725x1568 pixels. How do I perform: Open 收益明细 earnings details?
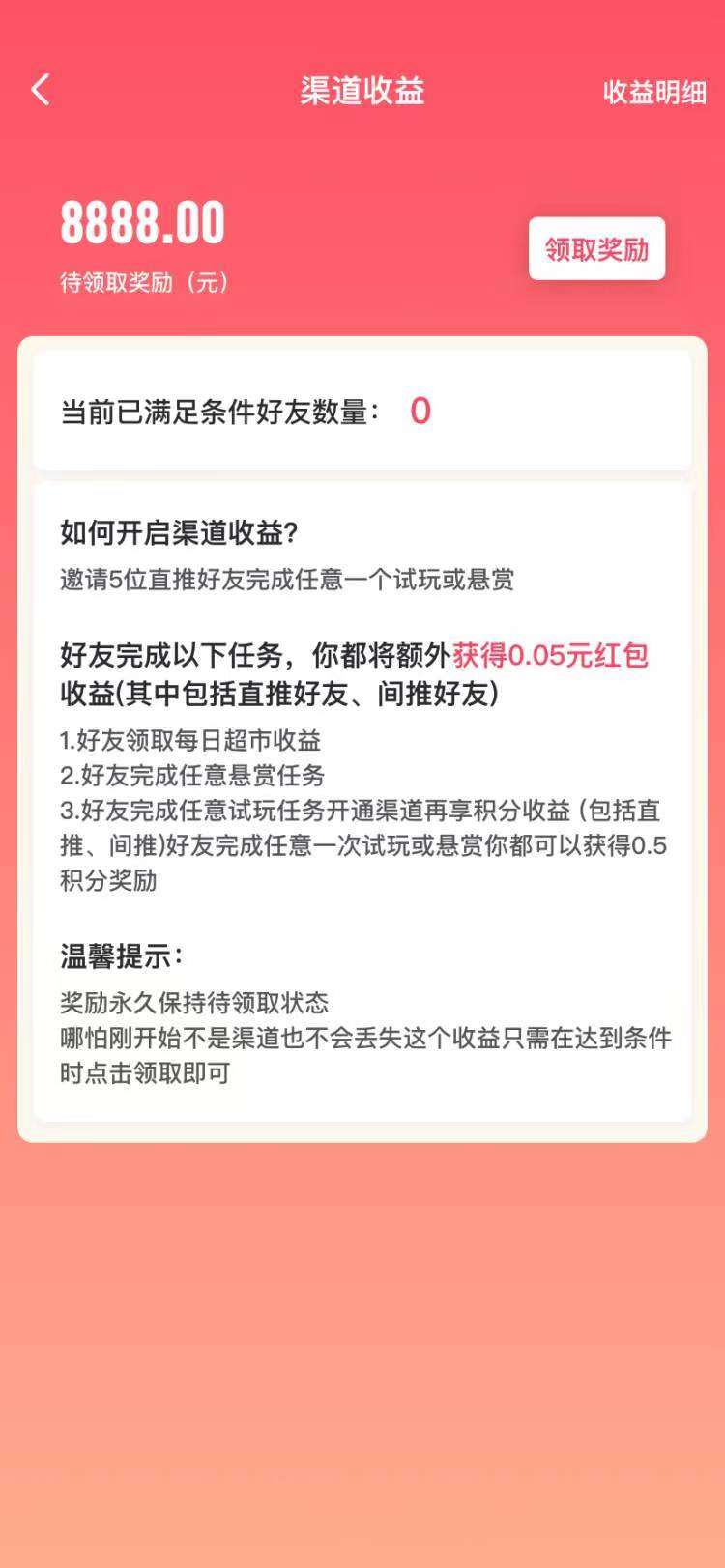click(654, 92)
